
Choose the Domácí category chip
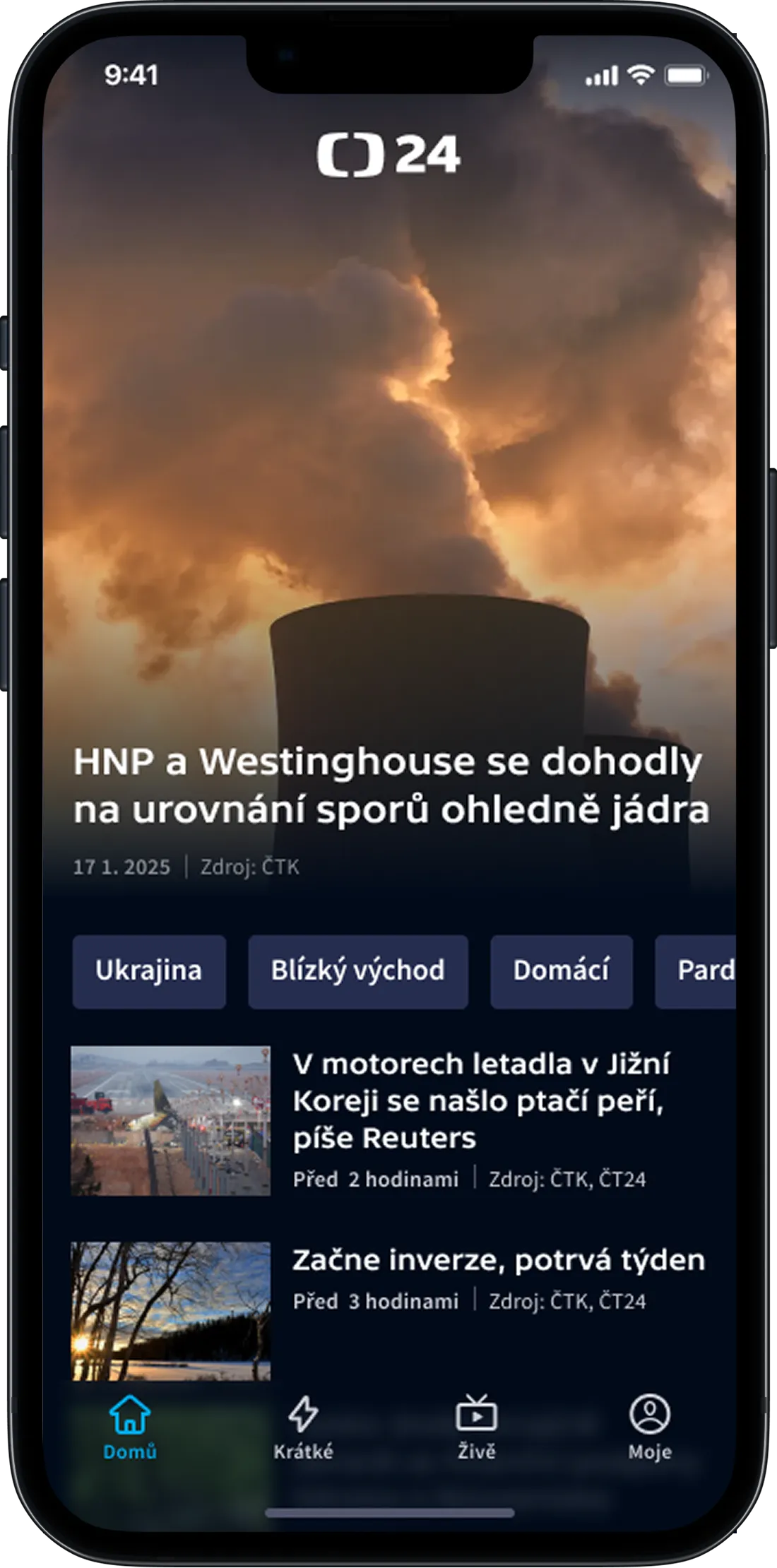tap(562, 971)
